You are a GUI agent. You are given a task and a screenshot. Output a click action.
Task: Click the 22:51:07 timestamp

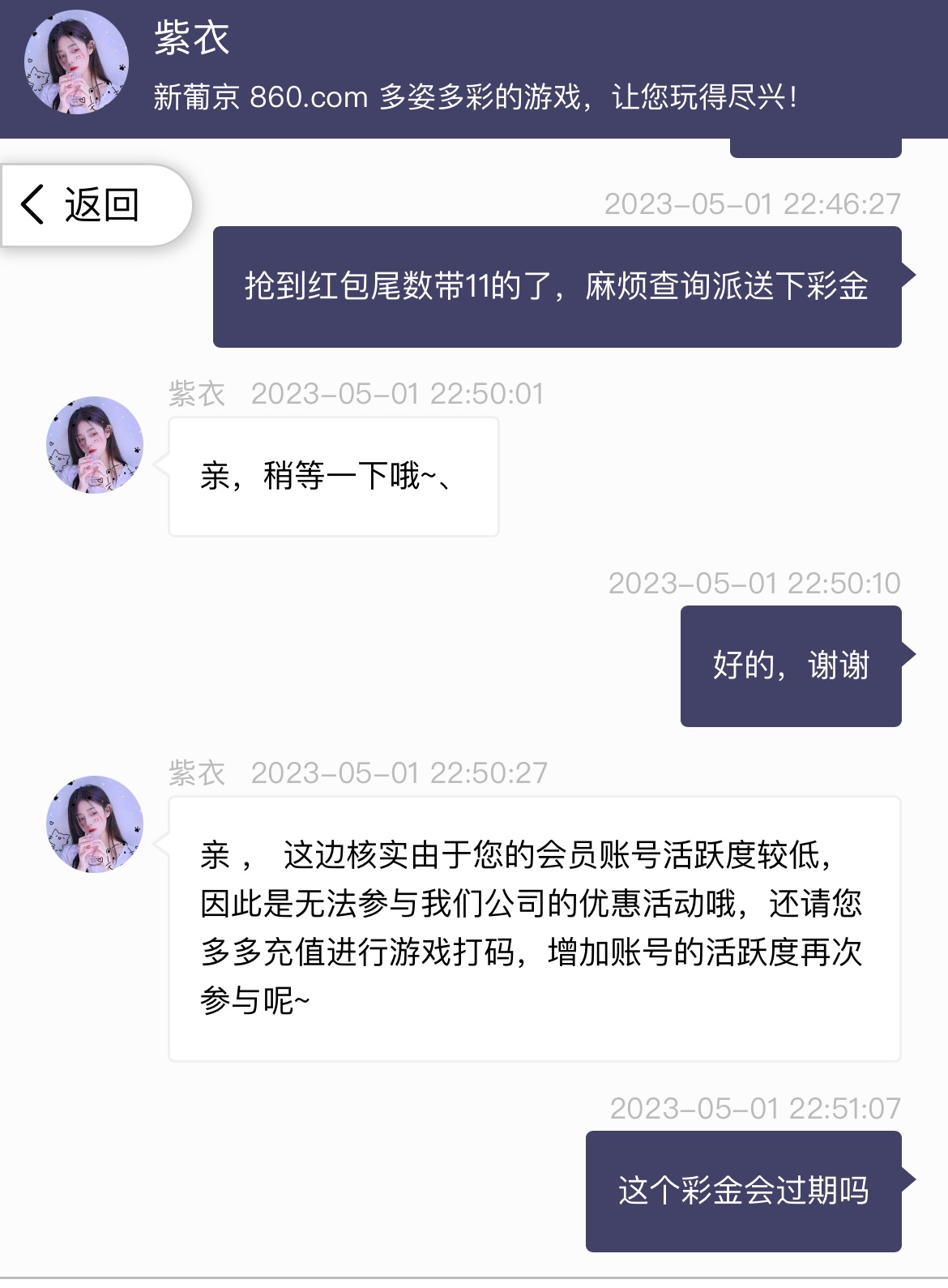(x=755, y=1106)
